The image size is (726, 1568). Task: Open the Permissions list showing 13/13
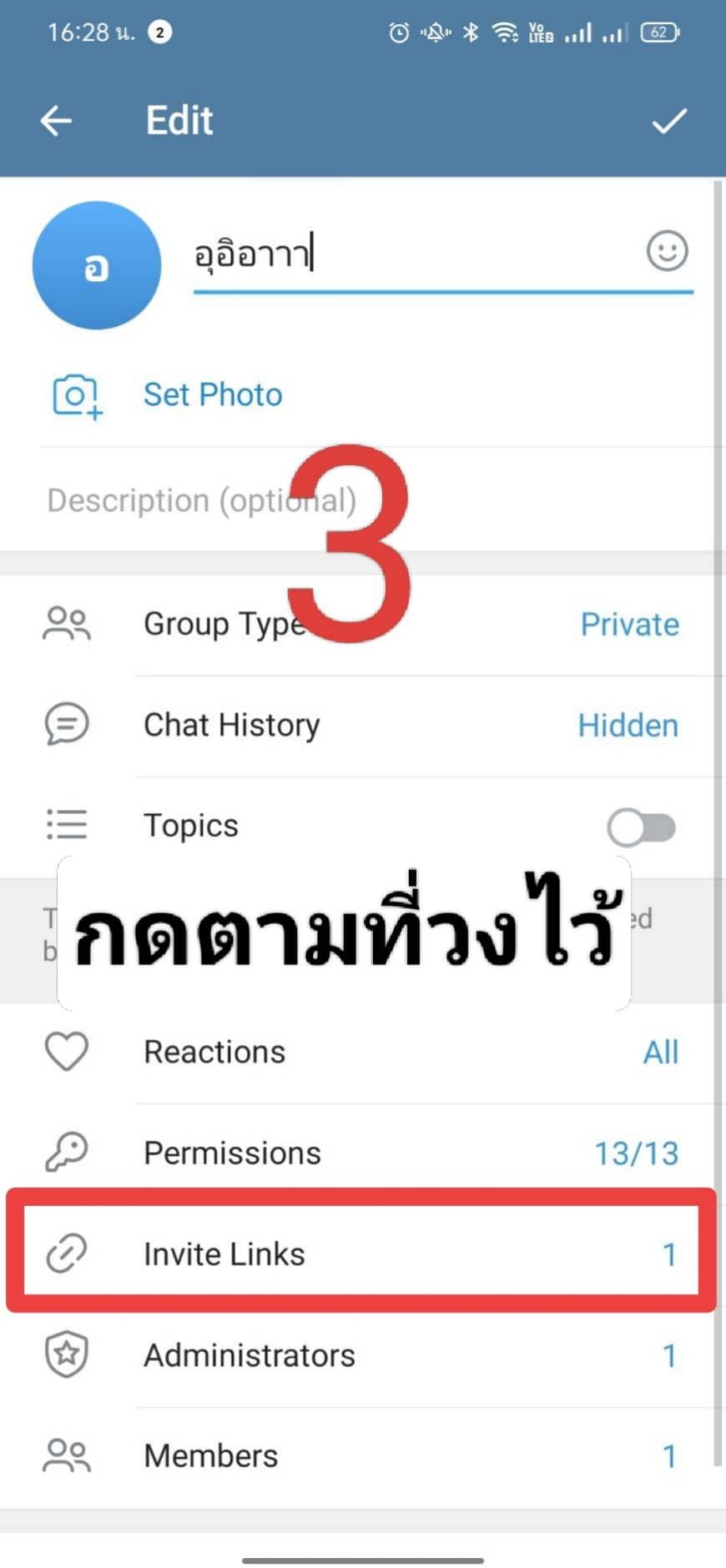coord(363,1153)
